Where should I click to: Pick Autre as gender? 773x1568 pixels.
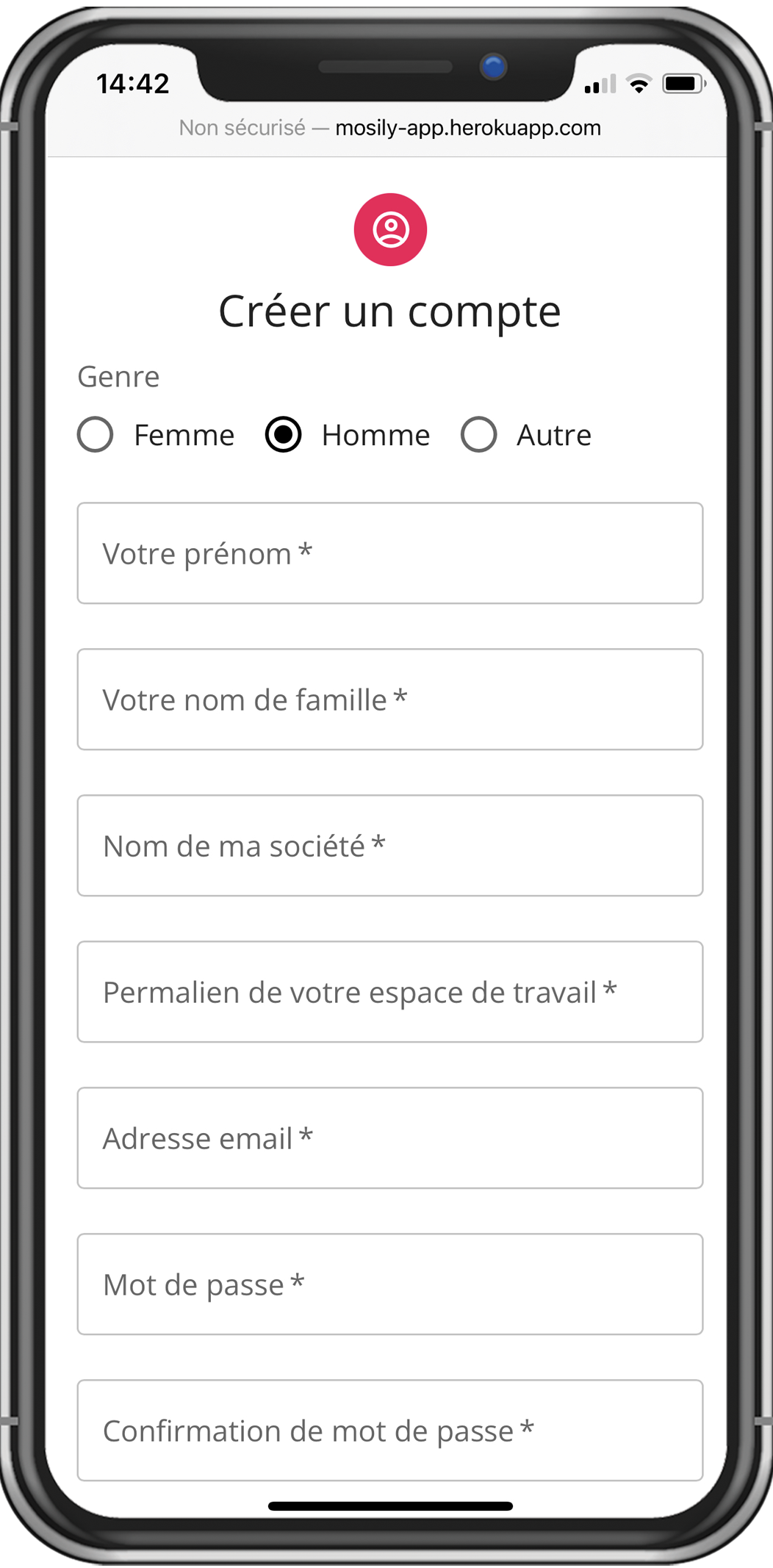click(x=478, y=434)
